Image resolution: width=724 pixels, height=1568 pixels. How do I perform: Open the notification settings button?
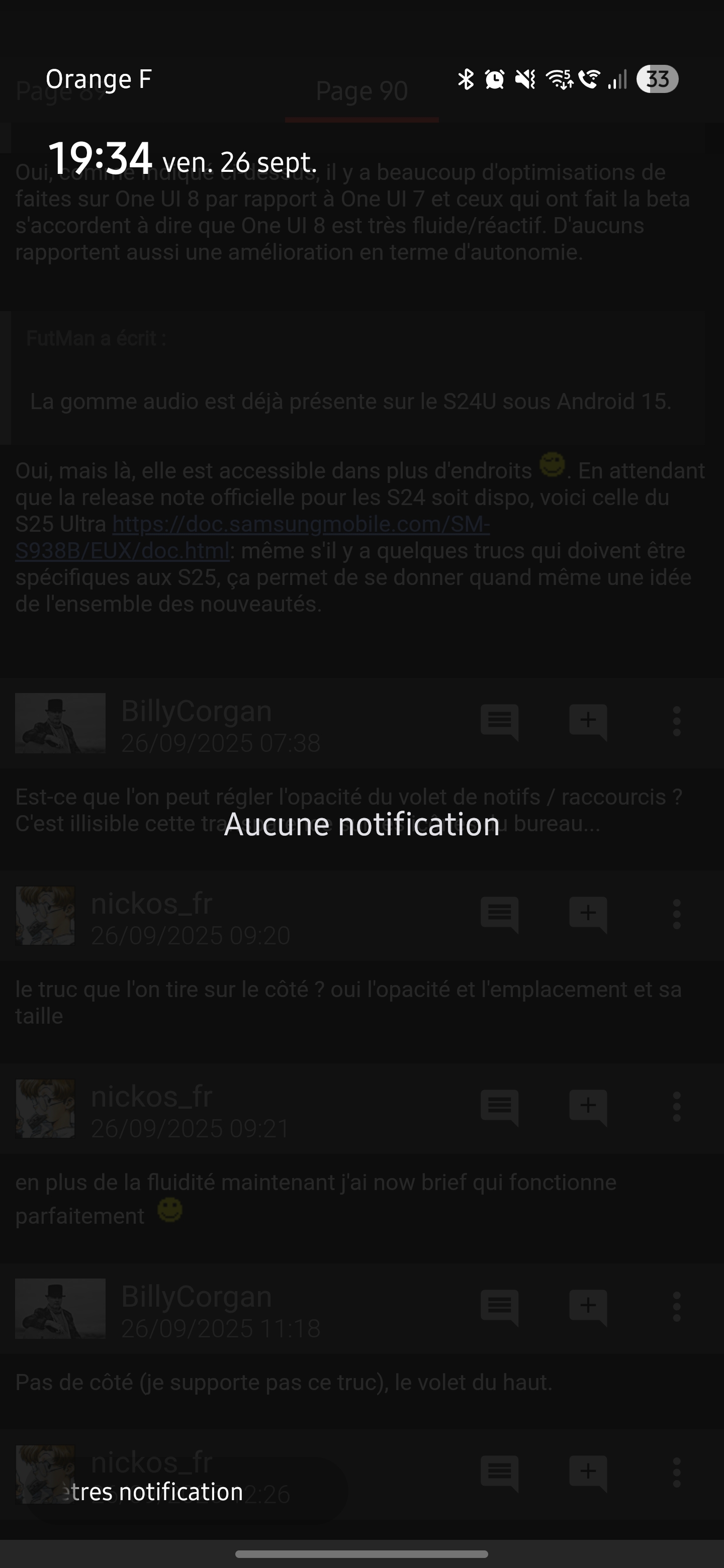point(152,1492)
